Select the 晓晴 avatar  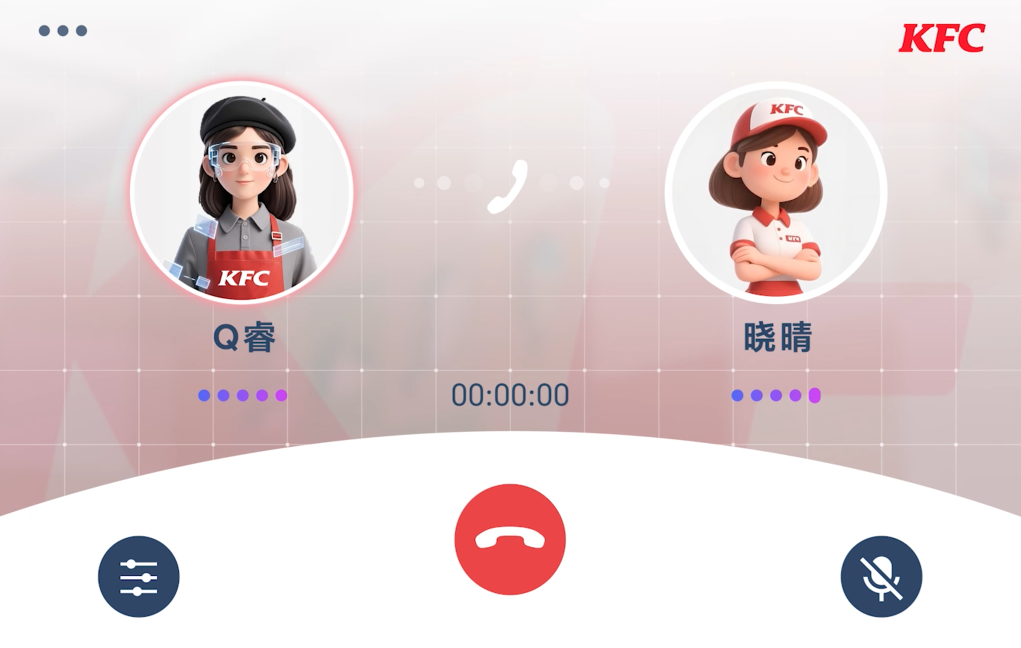(x=776, y=192)
